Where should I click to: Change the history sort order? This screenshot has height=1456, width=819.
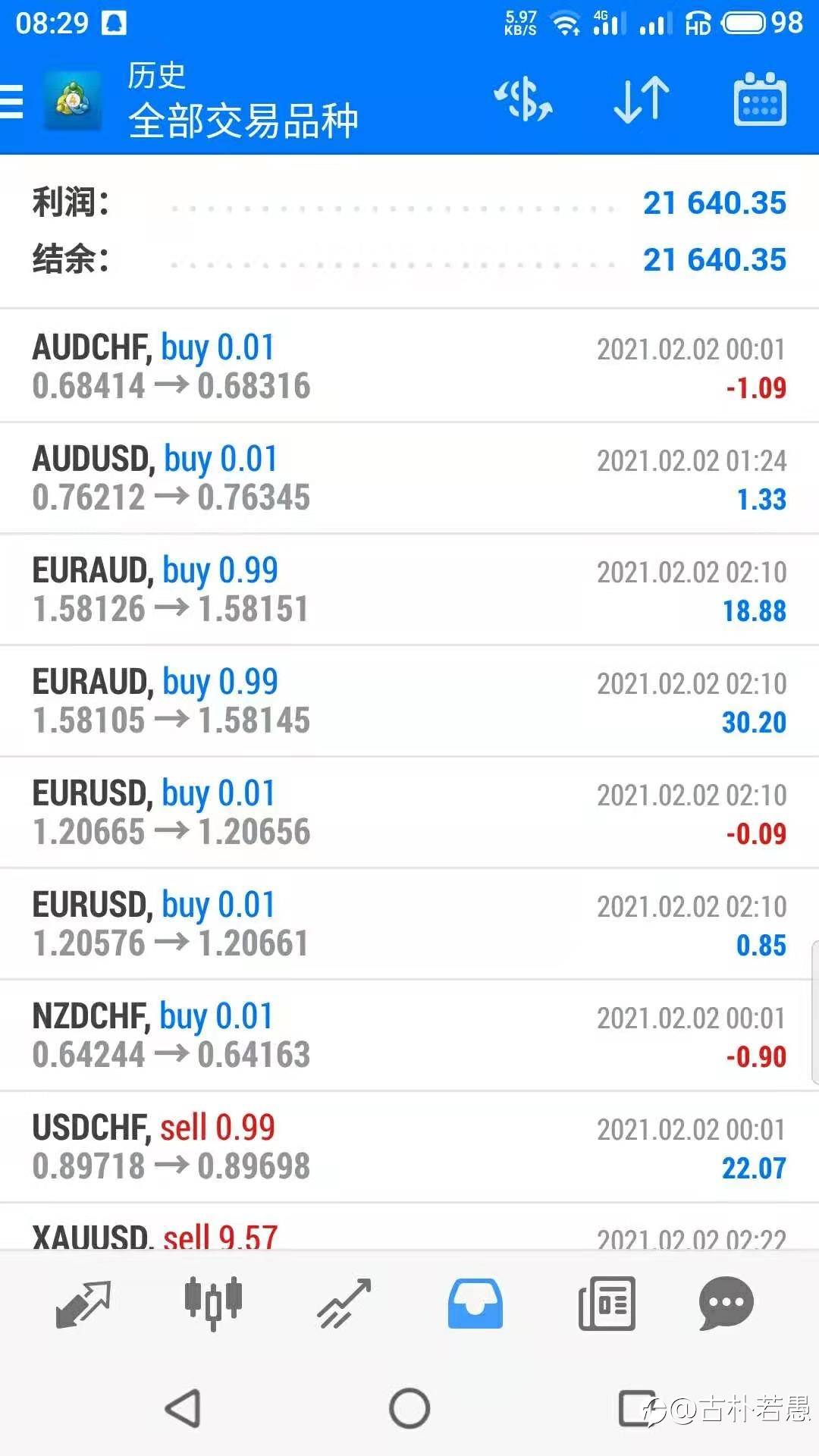pyautogui.click(x=641, y=100)
